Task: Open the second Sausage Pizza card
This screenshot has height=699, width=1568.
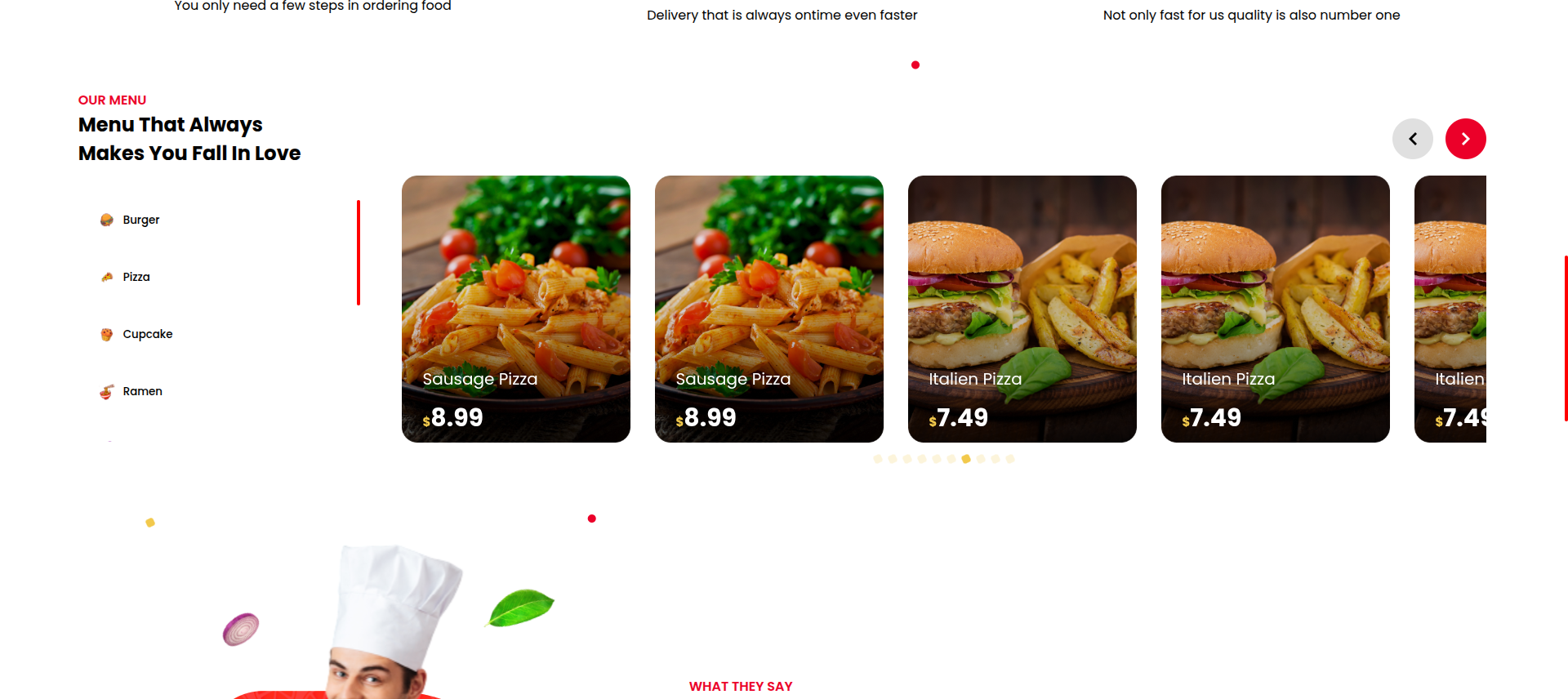Action: (768, 309)
